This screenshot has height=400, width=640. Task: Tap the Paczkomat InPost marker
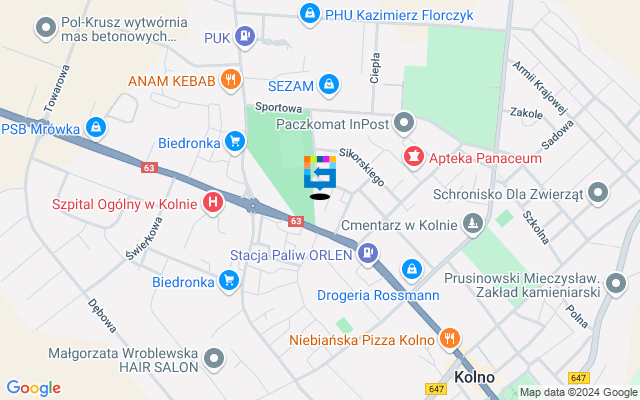point(404,124)
